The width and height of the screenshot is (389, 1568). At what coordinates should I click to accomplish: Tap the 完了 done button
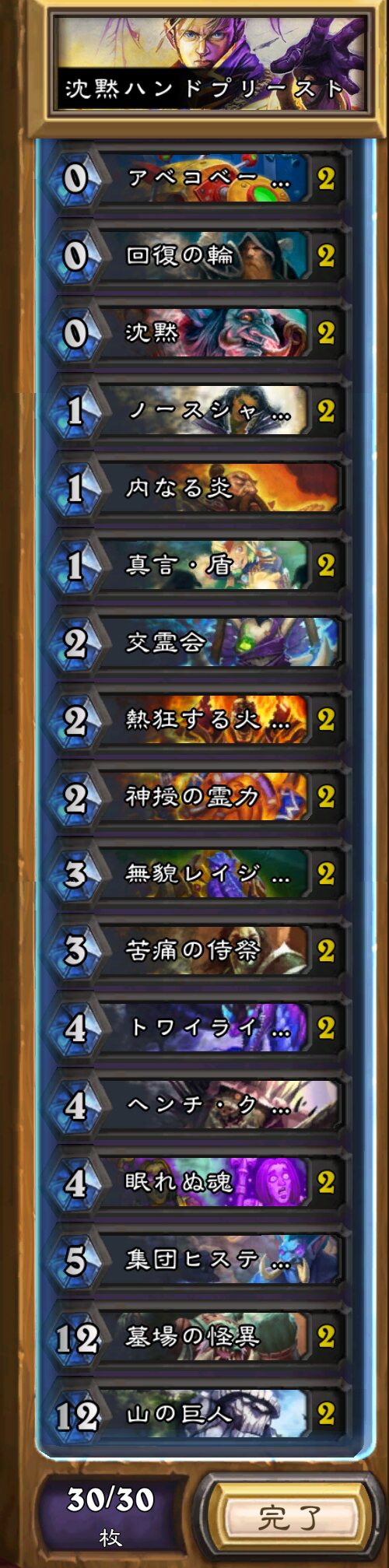pos(289,1517)
